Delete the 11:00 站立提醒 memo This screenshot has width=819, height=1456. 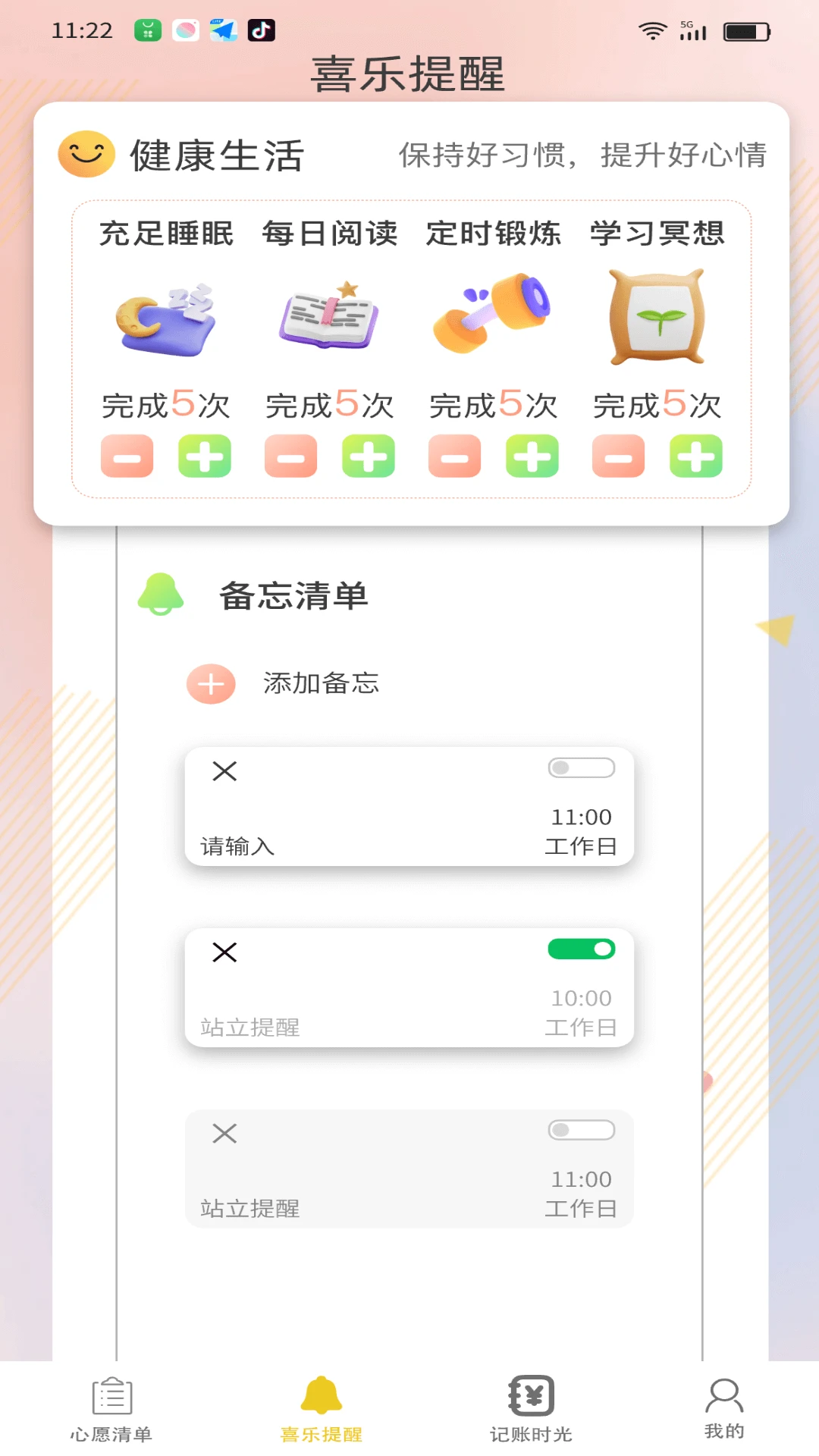point(224,1134)
